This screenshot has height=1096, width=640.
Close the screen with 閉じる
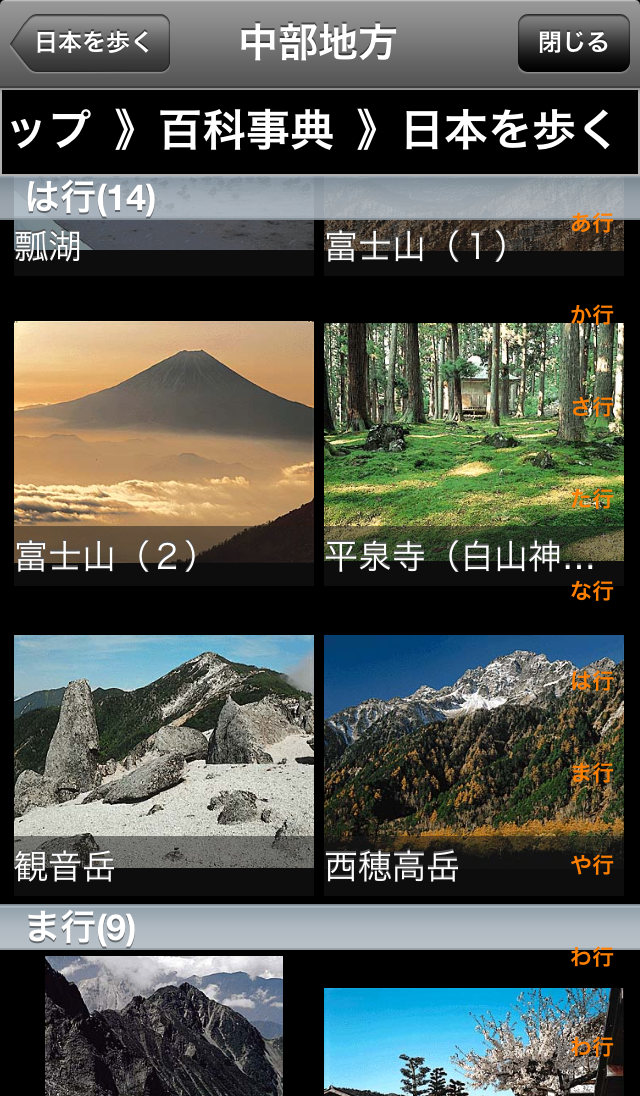(573, 43)
